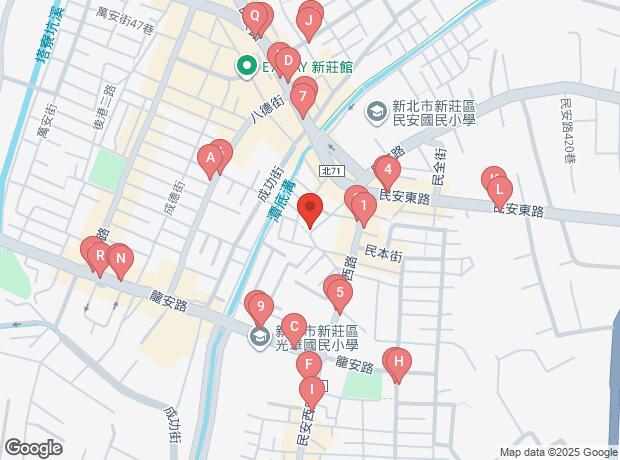Open the pin labeled C

(293, 327)
